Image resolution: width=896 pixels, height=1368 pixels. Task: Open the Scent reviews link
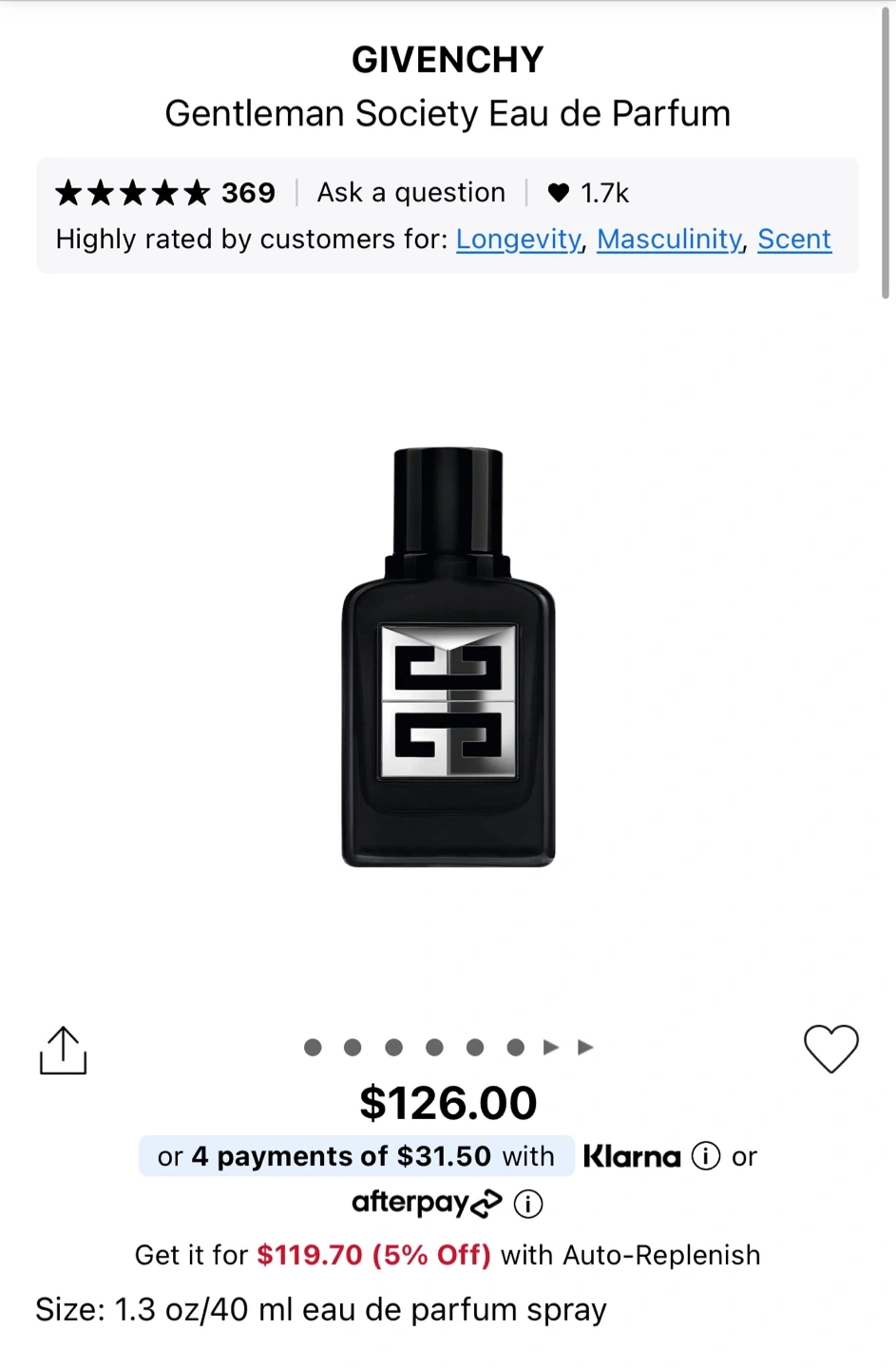[793, 239]
